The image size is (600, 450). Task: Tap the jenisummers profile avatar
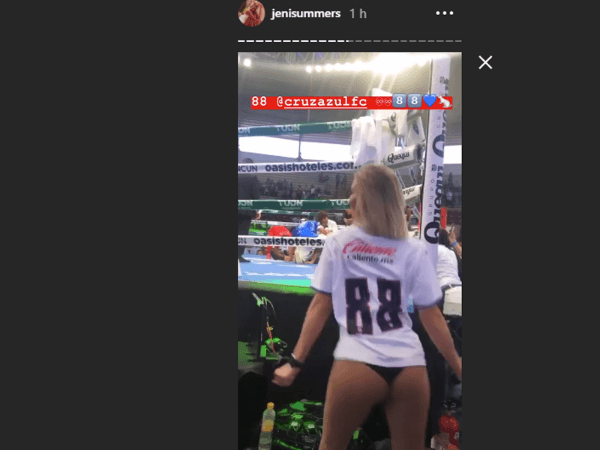click(x=253, y=13)
